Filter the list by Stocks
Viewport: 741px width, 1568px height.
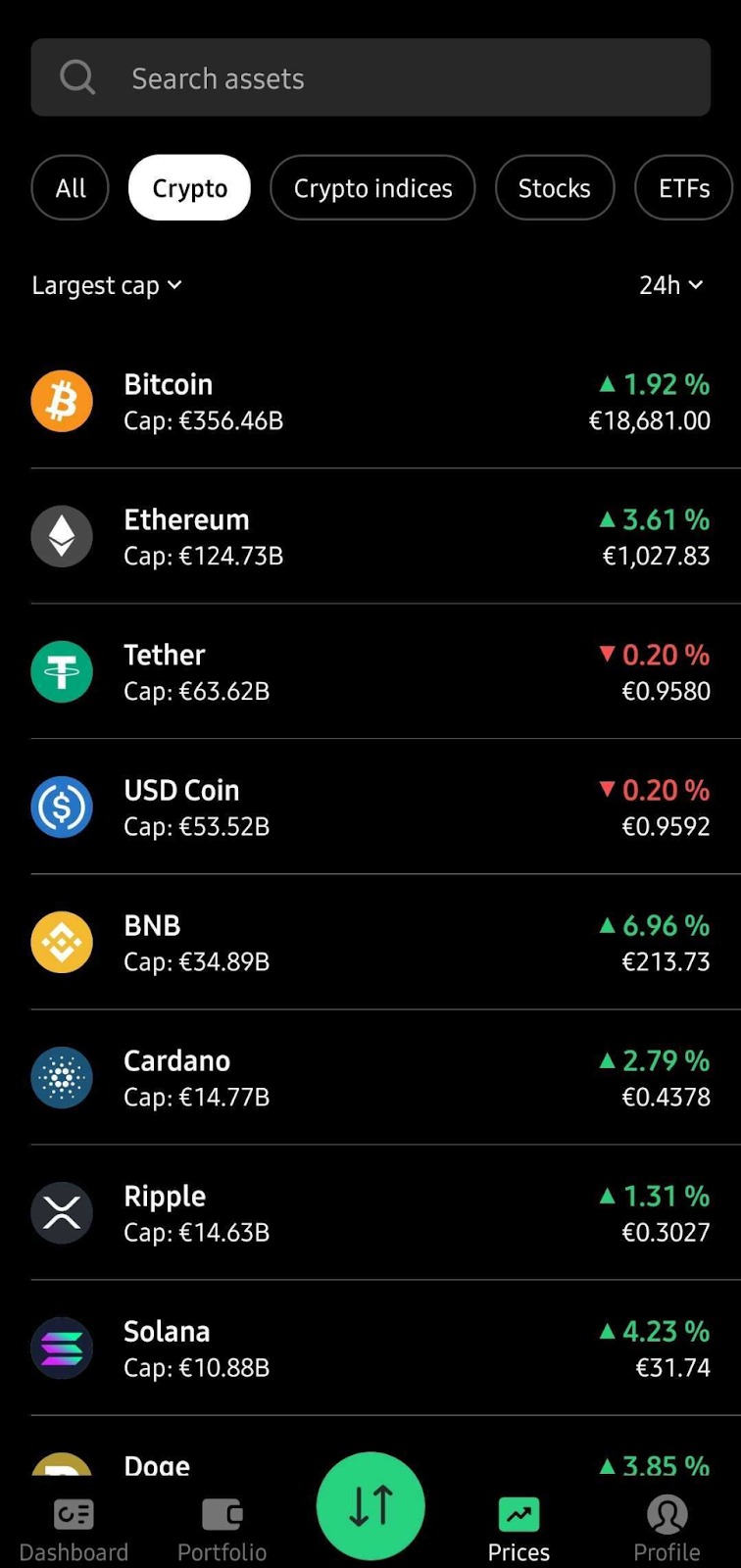555,187
